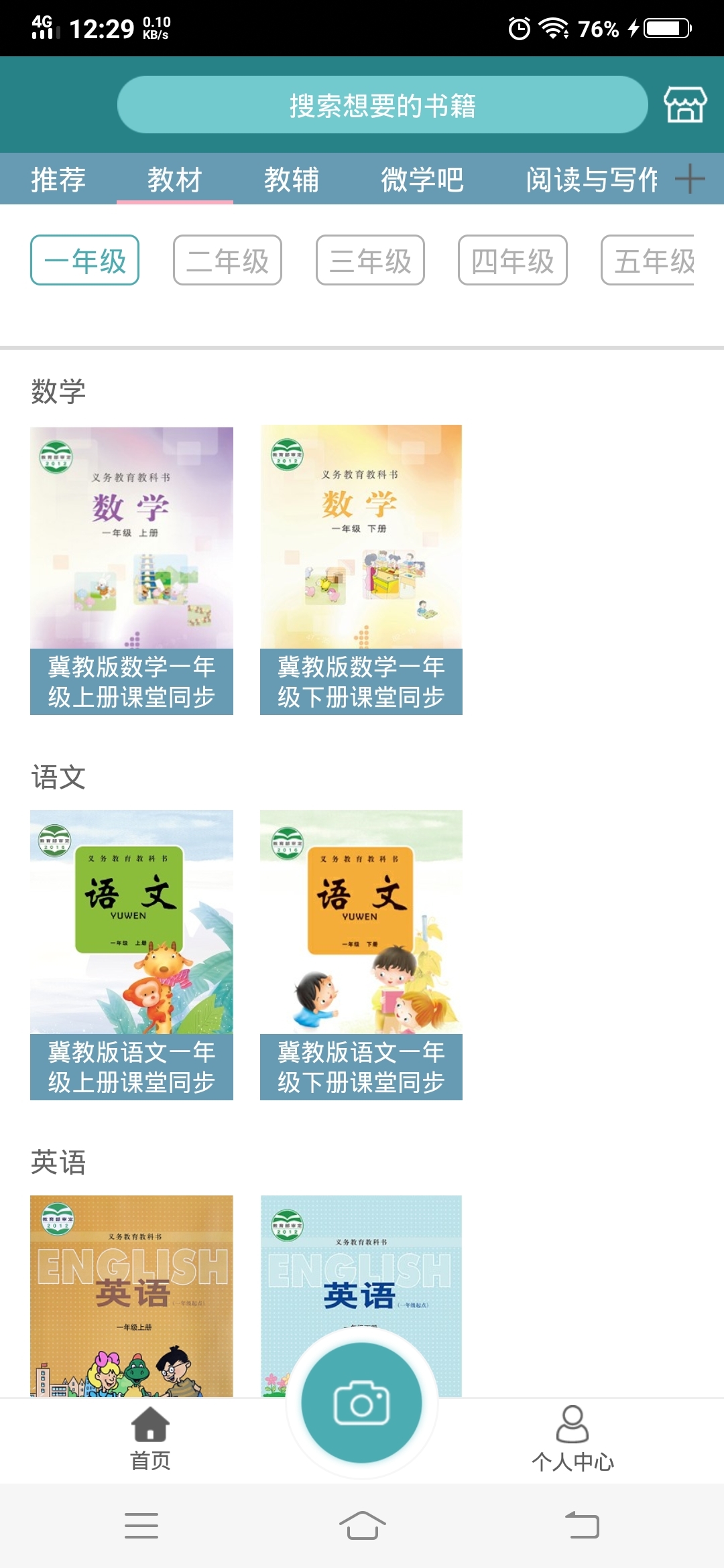Viewport: 724px width, 1568px height.
Task: Filter books by 四年级
Action: 512,261
